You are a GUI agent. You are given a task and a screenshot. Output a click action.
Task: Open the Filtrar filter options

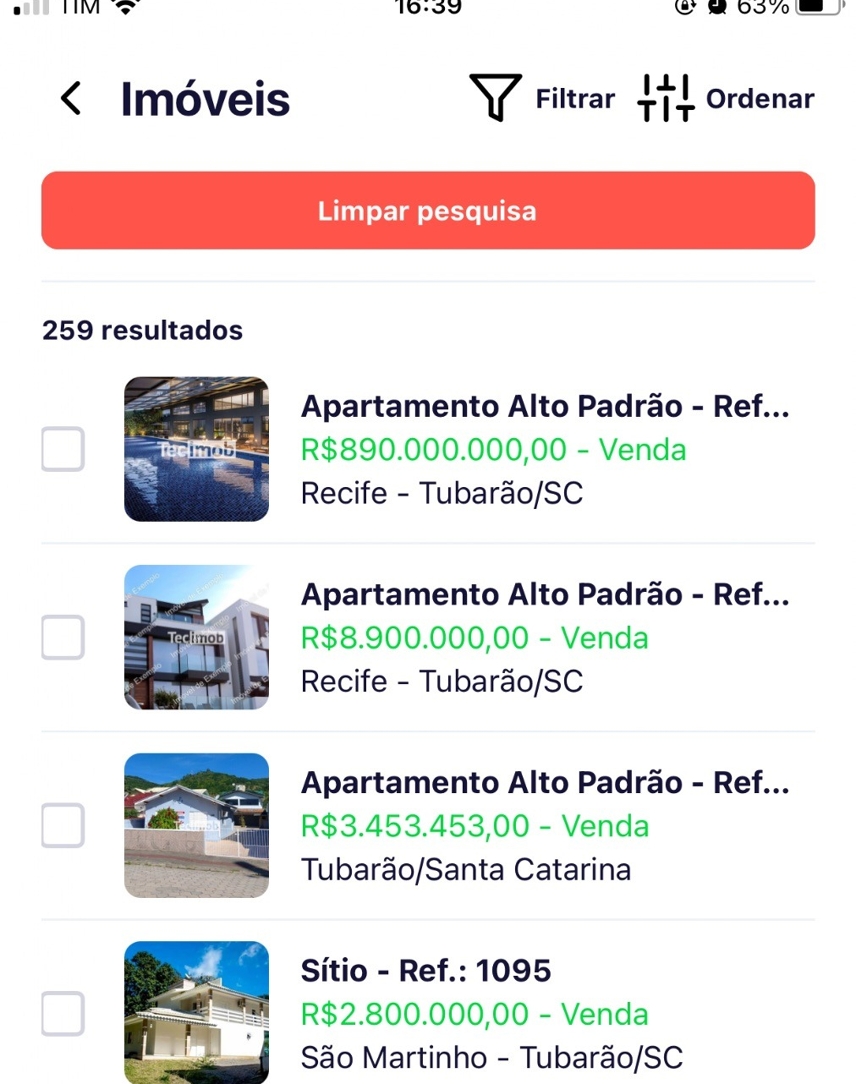pyautogui.click(x=542, y=98)
